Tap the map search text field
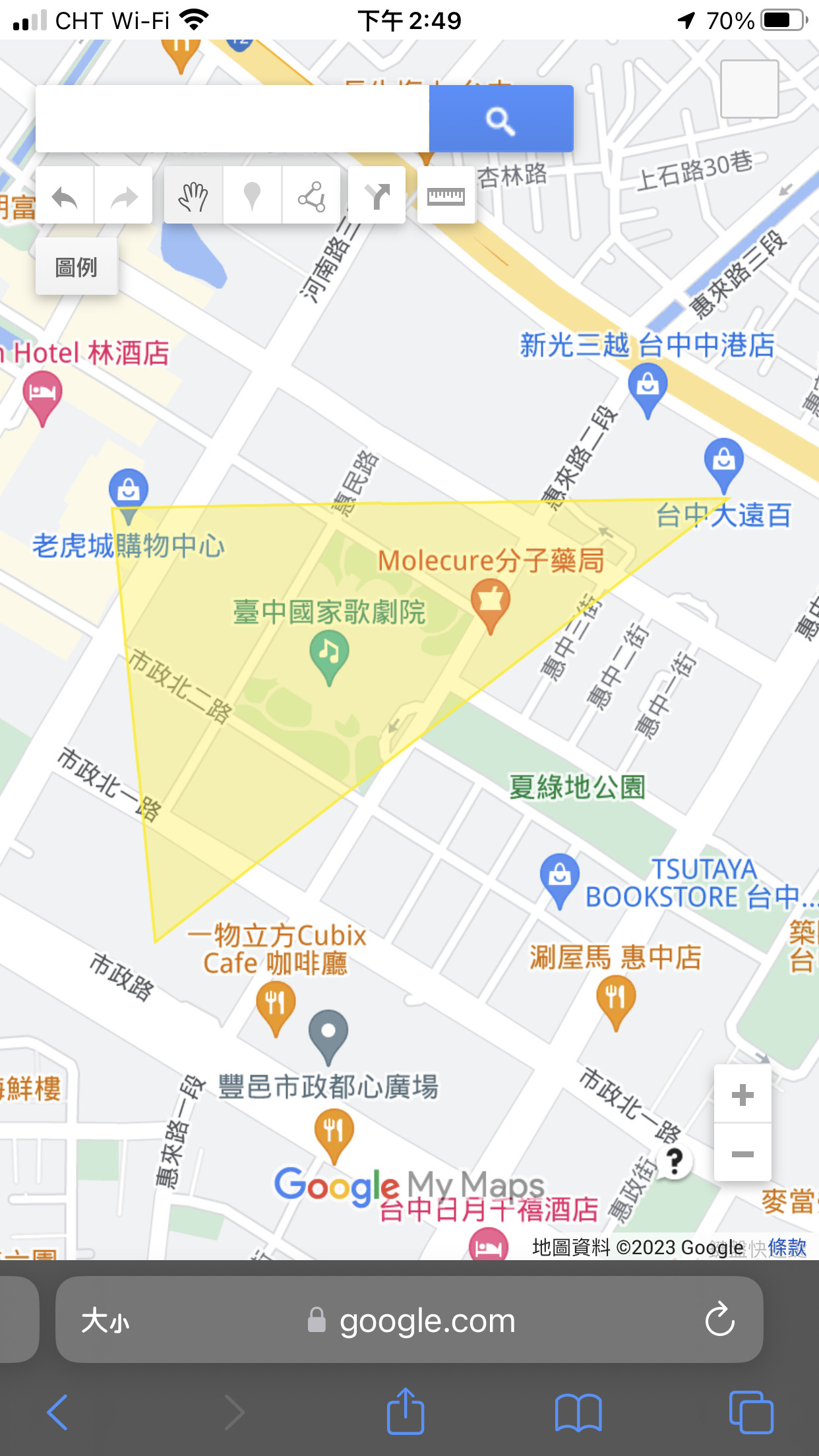This screenshot has height=1456, width=819. [x=232, y=119]
